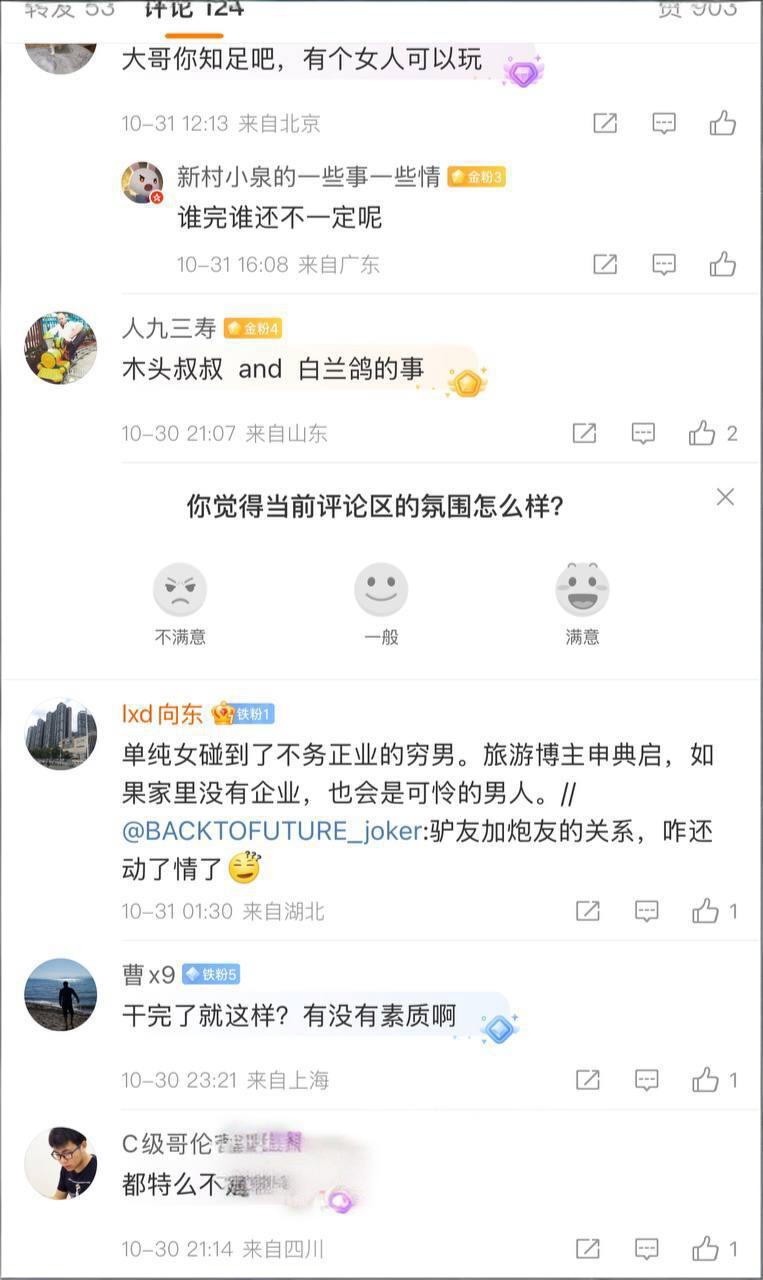
Task: Like the comment from 四川 by C级哥伦
Action: [x=705, y=1249]
